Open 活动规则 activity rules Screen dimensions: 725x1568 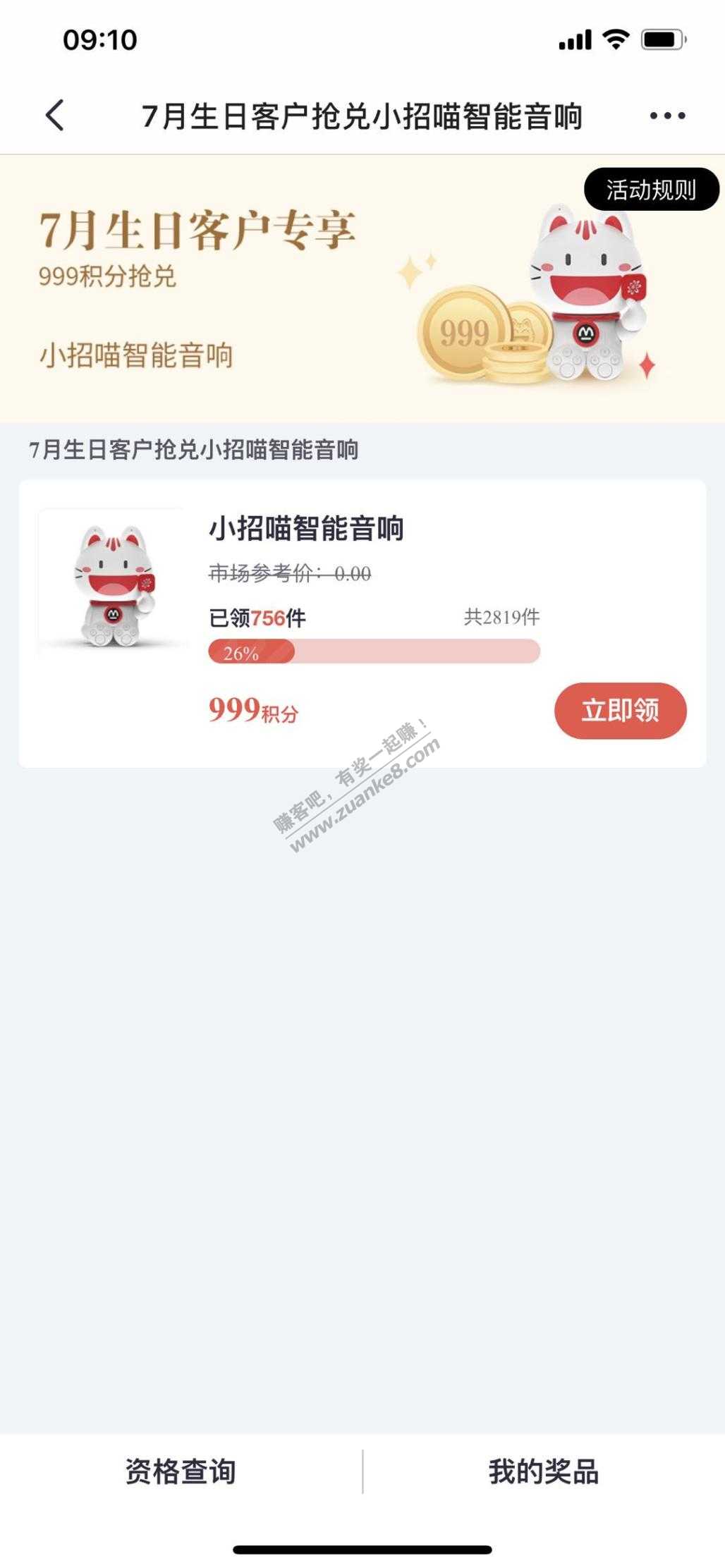[x=651, y=190]
